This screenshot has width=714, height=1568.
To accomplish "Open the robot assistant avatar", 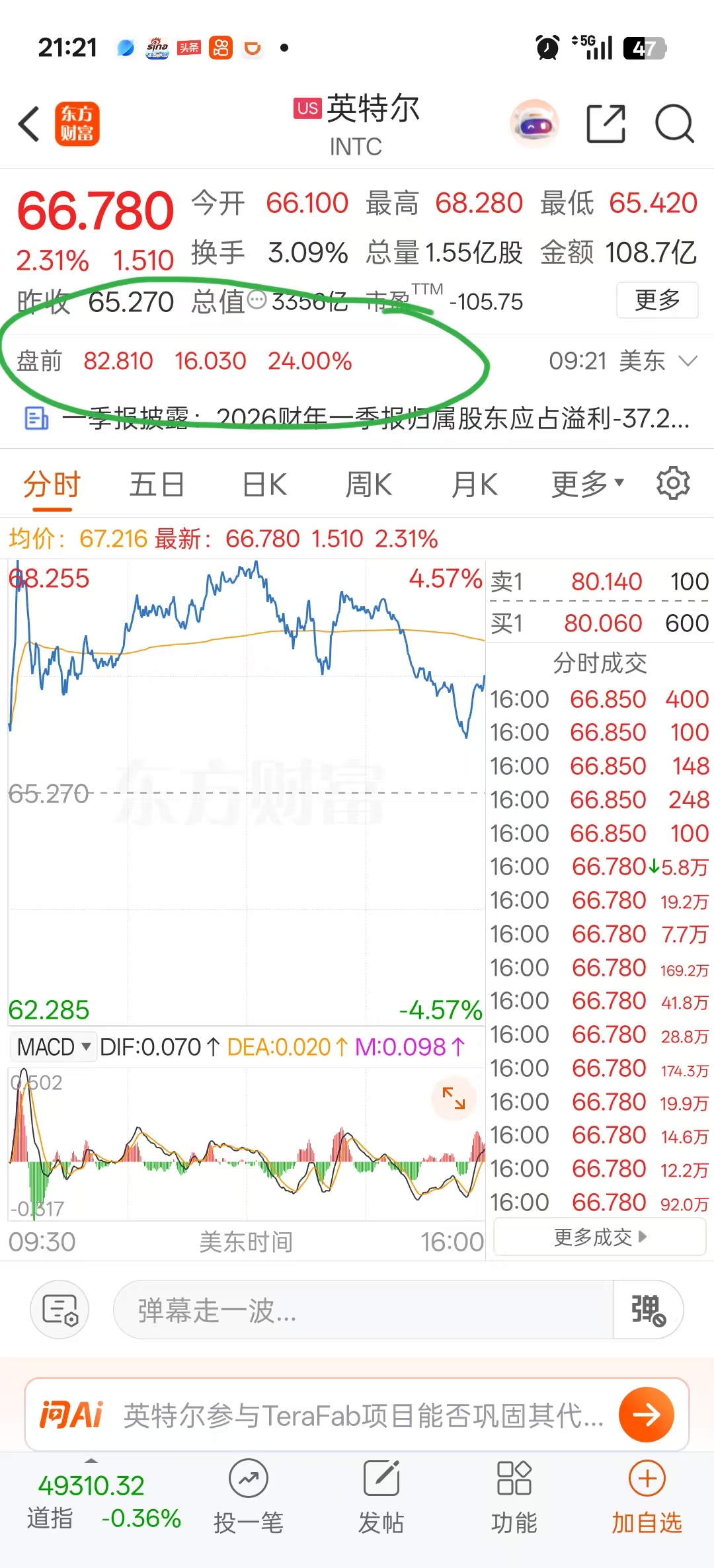I will tap(534, 124).
